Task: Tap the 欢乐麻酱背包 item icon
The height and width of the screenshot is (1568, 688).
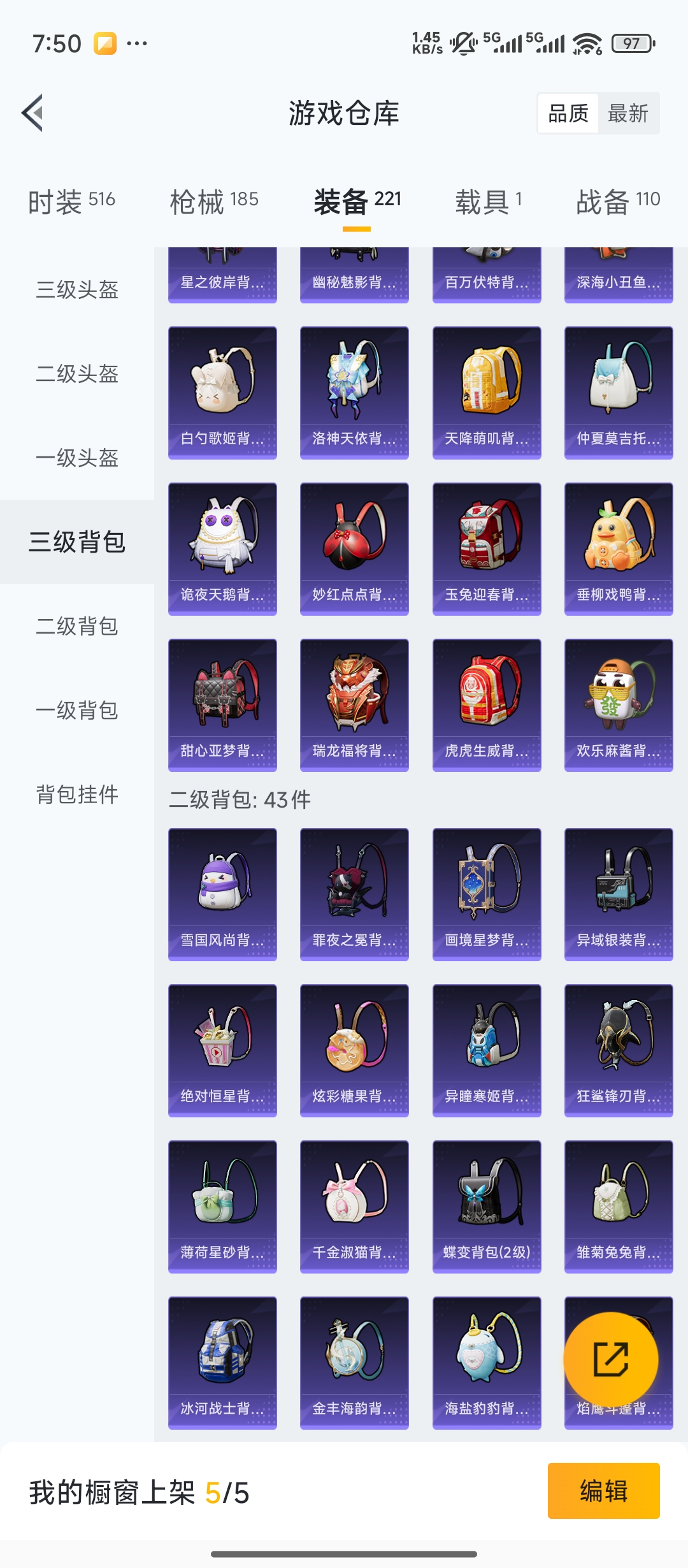Action: click(619, 701)
